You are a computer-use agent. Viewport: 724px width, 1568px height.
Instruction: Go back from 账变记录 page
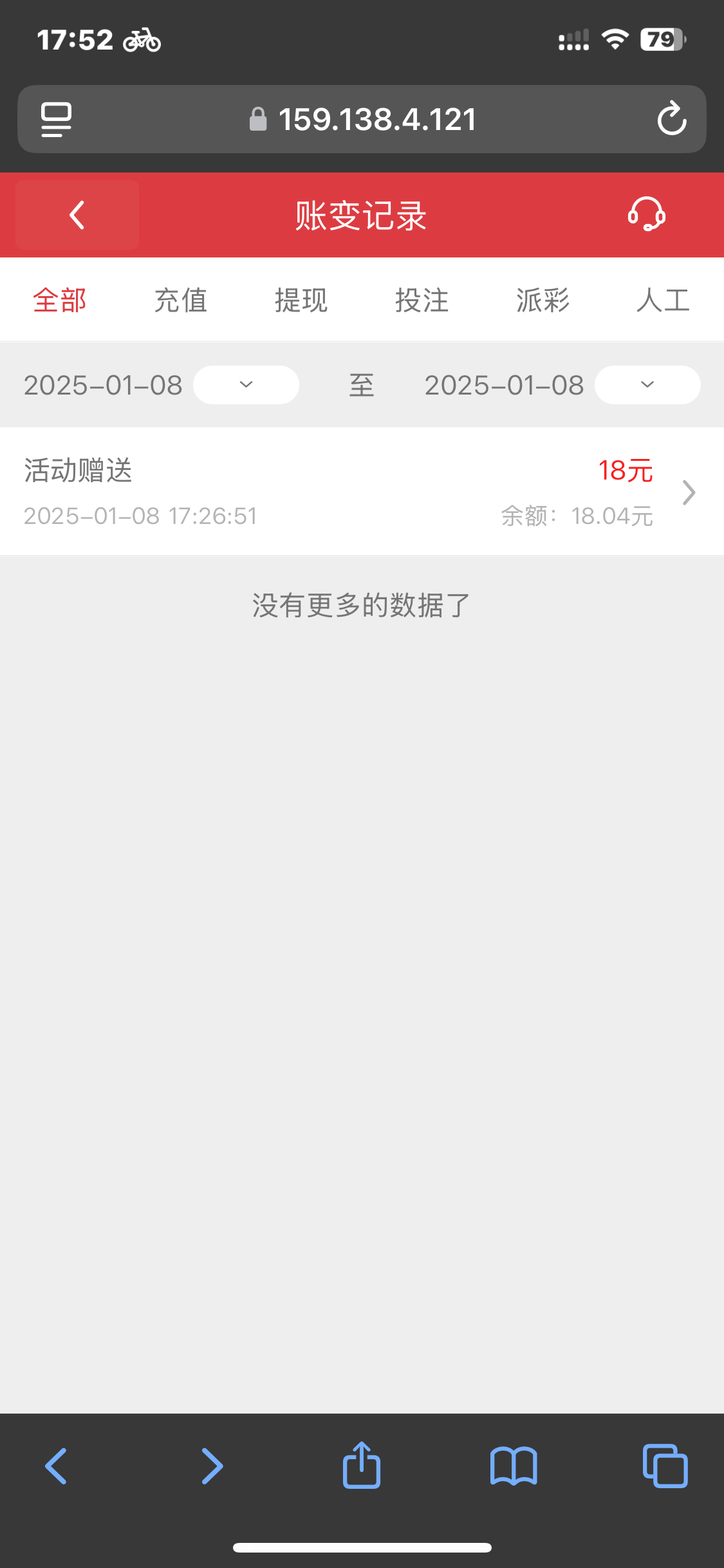[77, 215]
